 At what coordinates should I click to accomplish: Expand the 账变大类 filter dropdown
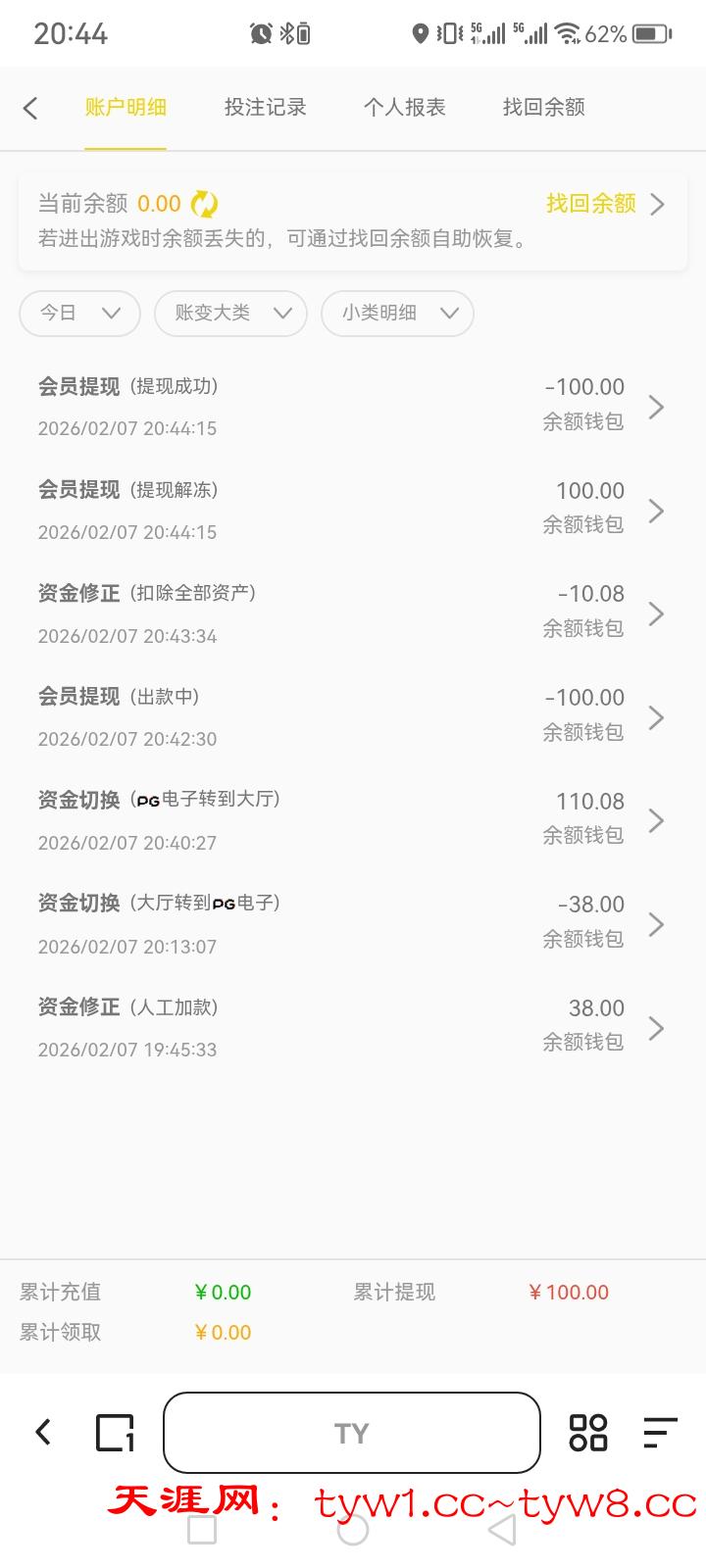(x=230, y=314)
